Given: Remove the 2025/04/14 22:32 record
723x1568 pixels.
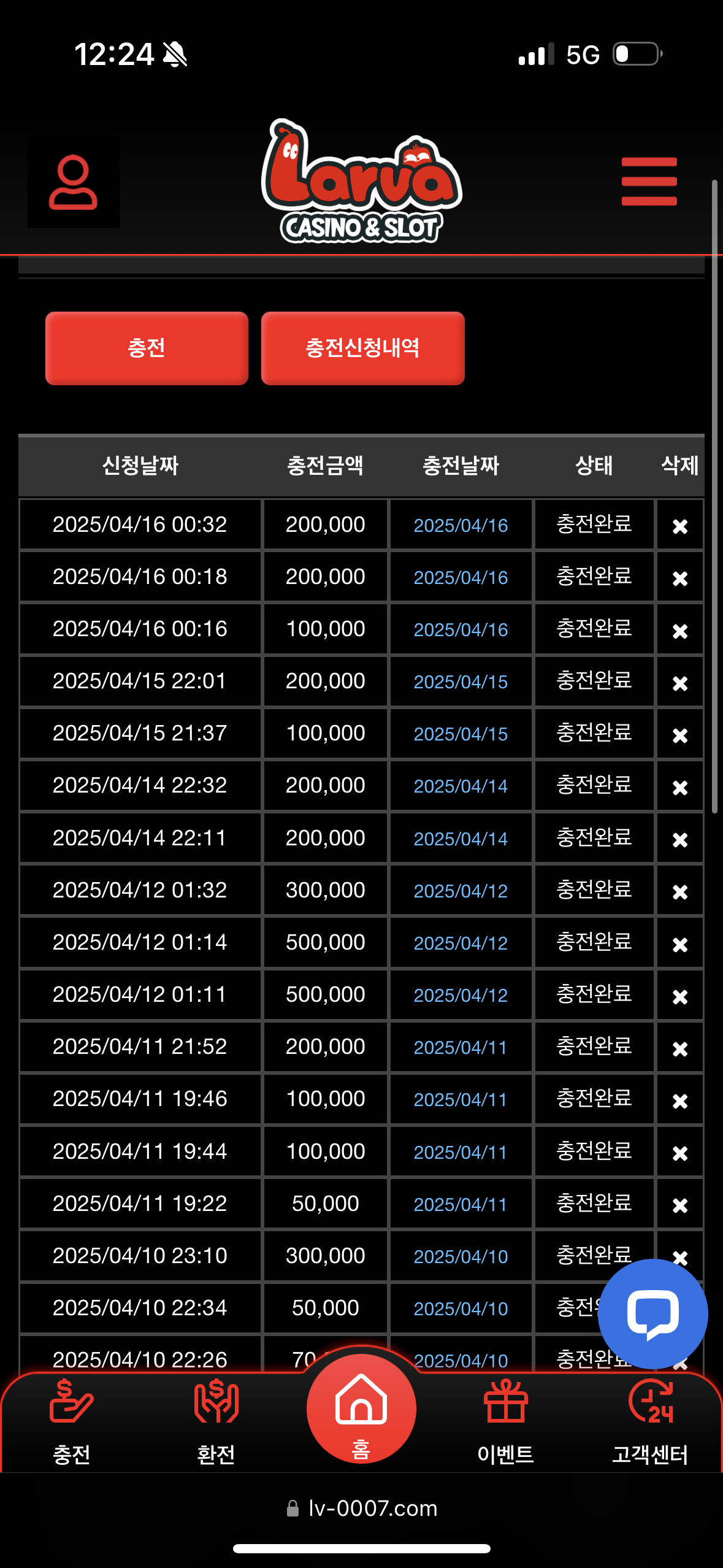Looking at the screenshot, I should pos(679,786).
